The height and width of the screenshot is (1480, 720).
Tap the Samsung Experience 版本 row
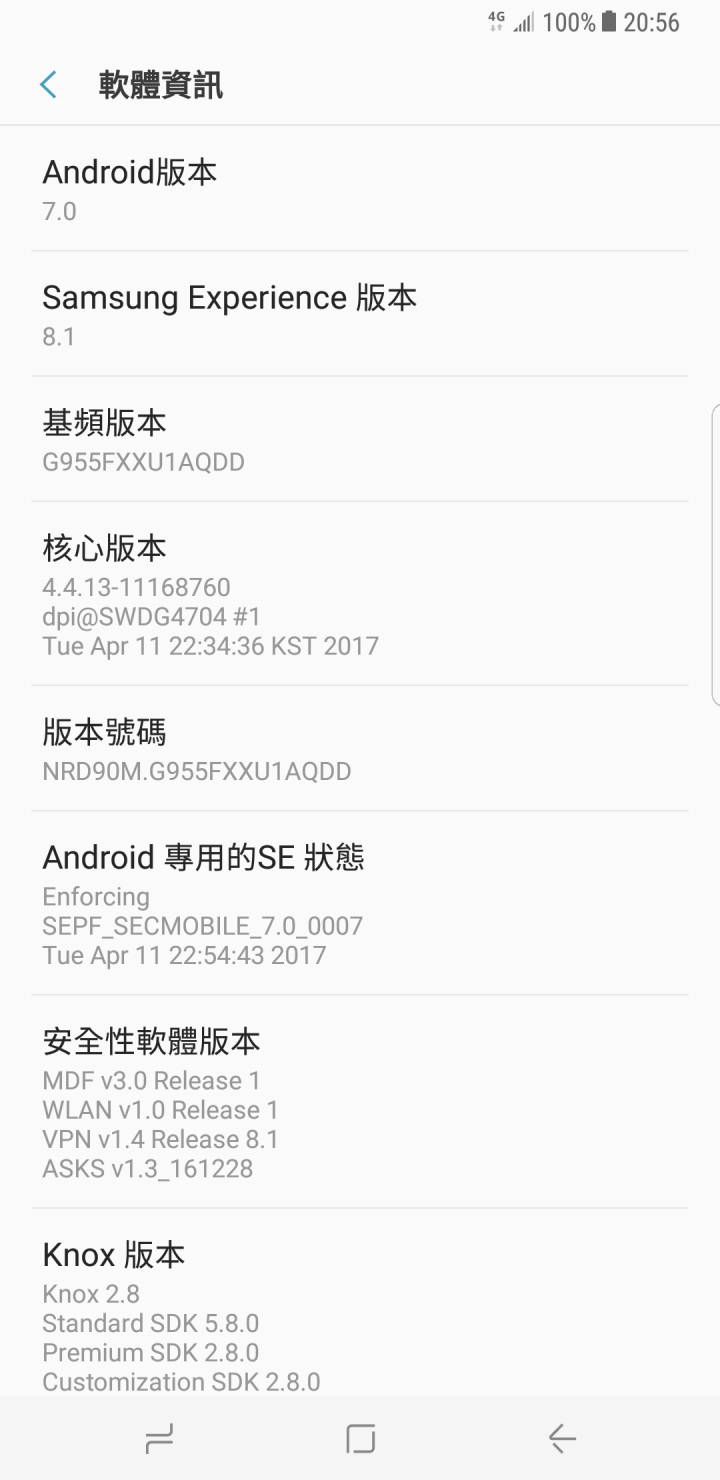[360, 314]
